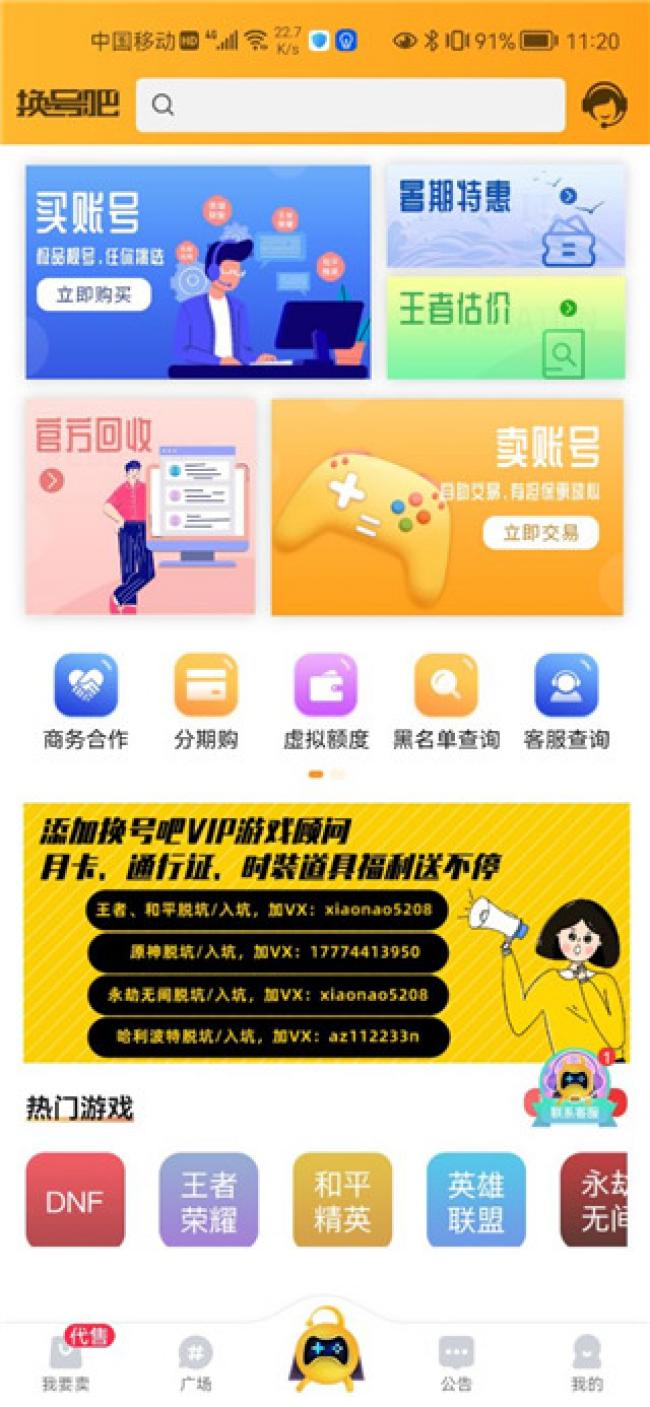This screenshot has height=1407, width=650.
Task: Open the search box at top
Action: pyautogui.click(x=351, y=105)
